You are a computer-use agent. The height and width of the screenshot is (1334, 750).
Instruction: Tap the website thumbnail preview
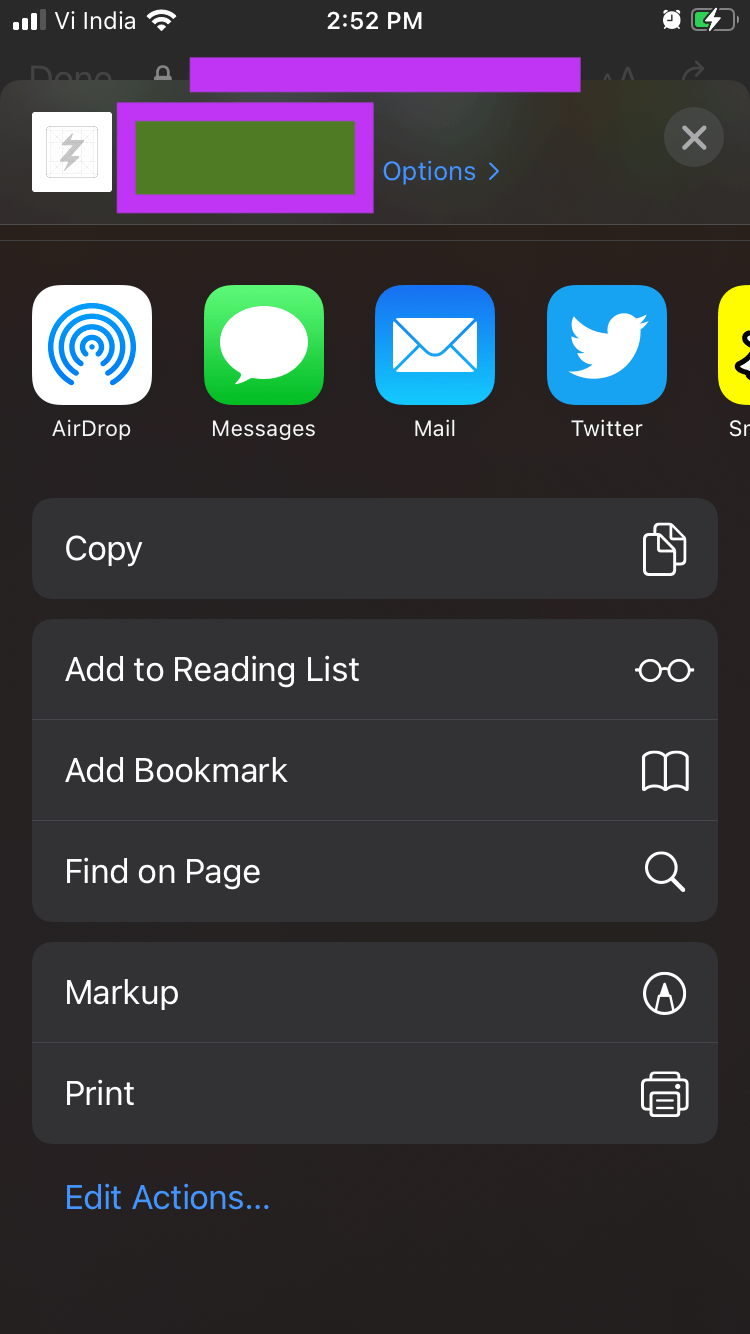pos(71,152)
